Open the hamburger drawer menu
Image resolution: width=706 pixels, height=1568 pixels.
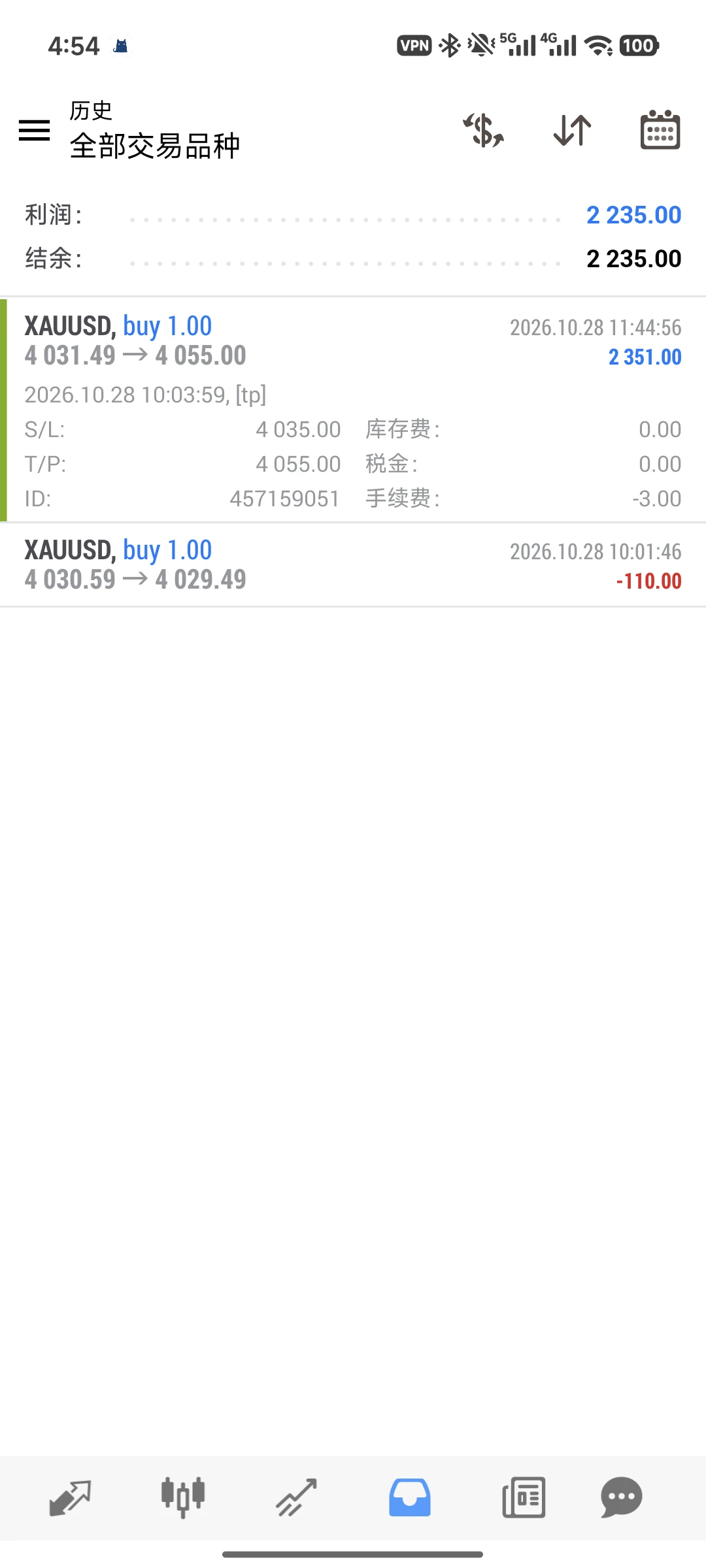click(35, 130)
